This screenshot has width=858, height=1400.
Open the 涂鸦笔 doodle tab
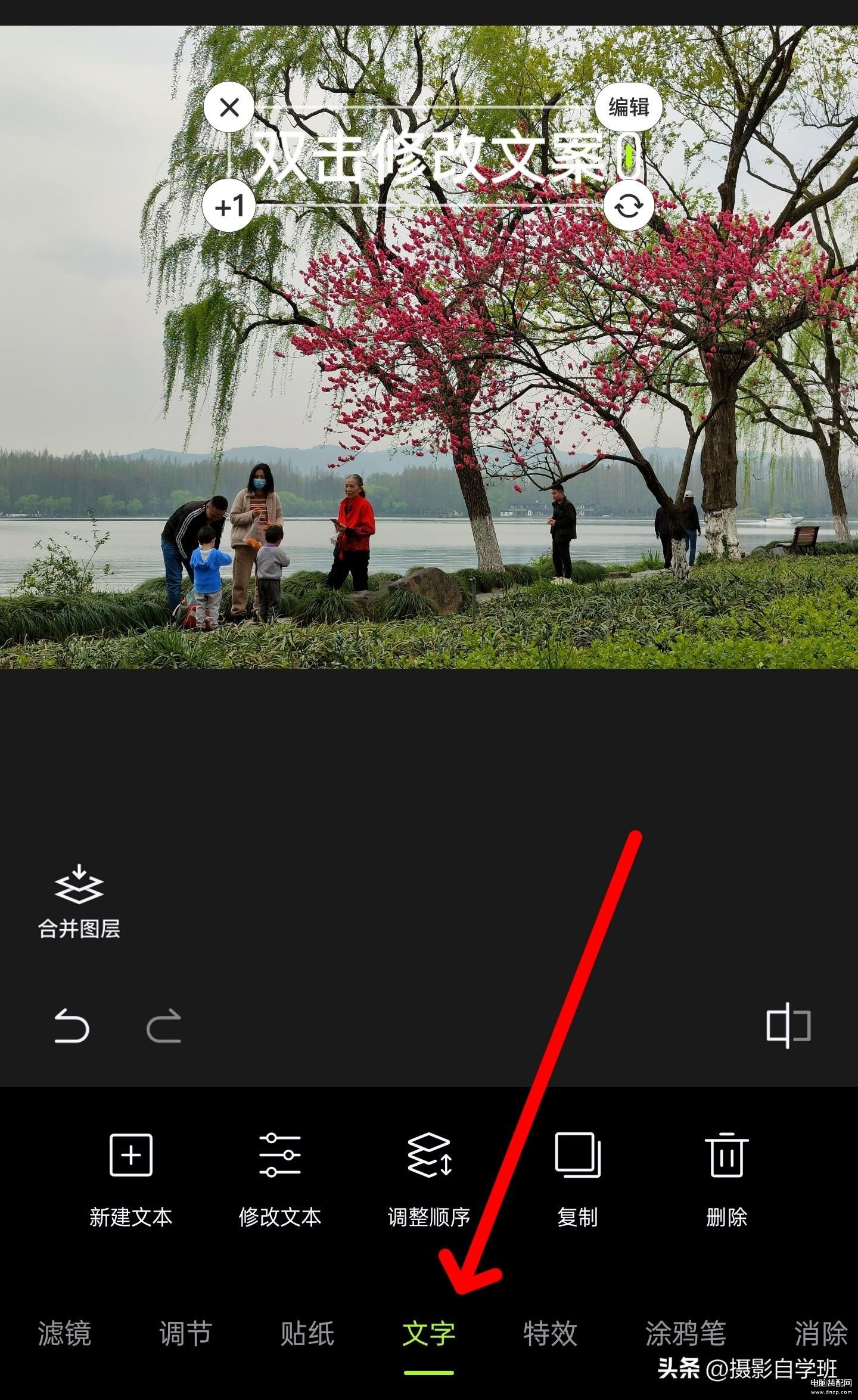[x=685, y=1333]
